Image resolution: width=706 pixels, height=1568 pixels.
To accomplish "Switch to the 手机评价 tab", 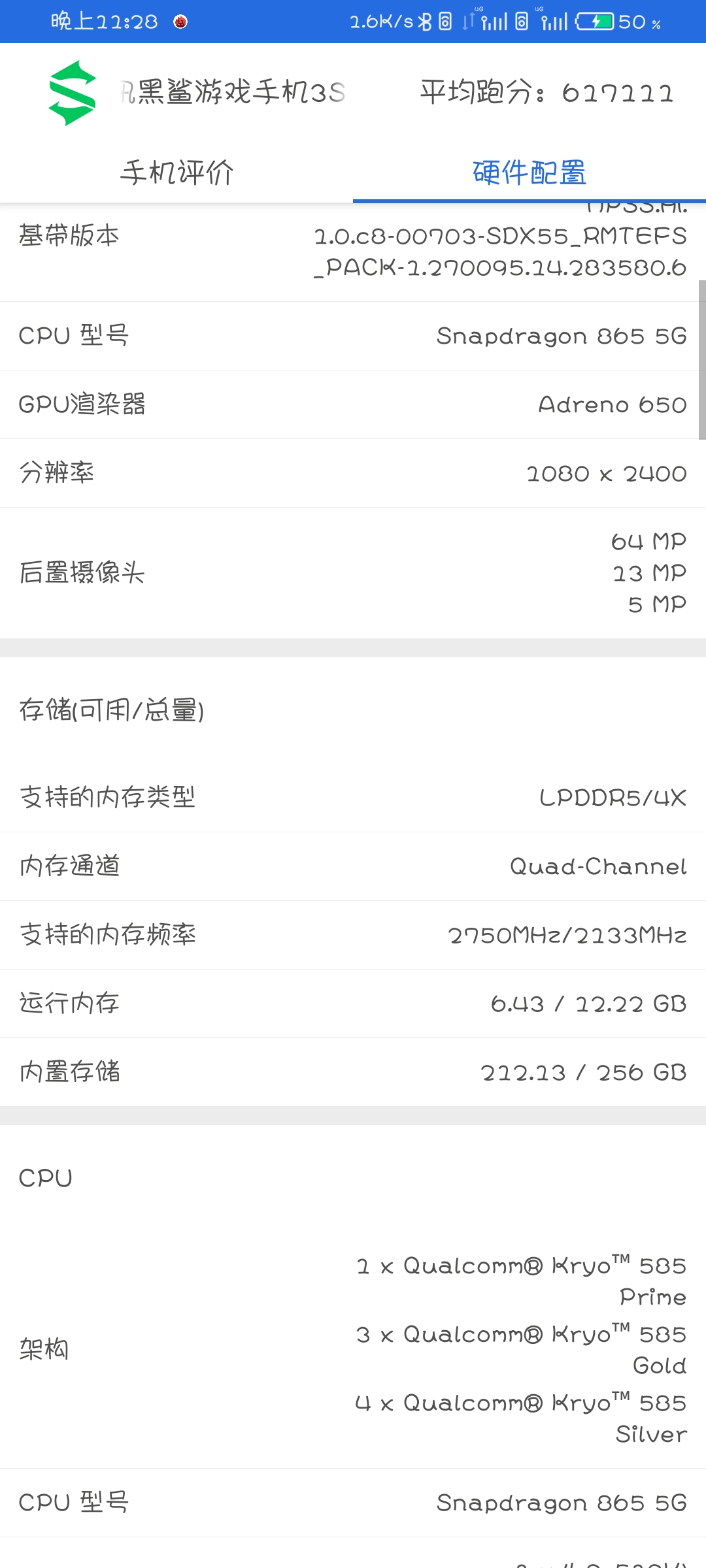I will (x=176, y=173).
